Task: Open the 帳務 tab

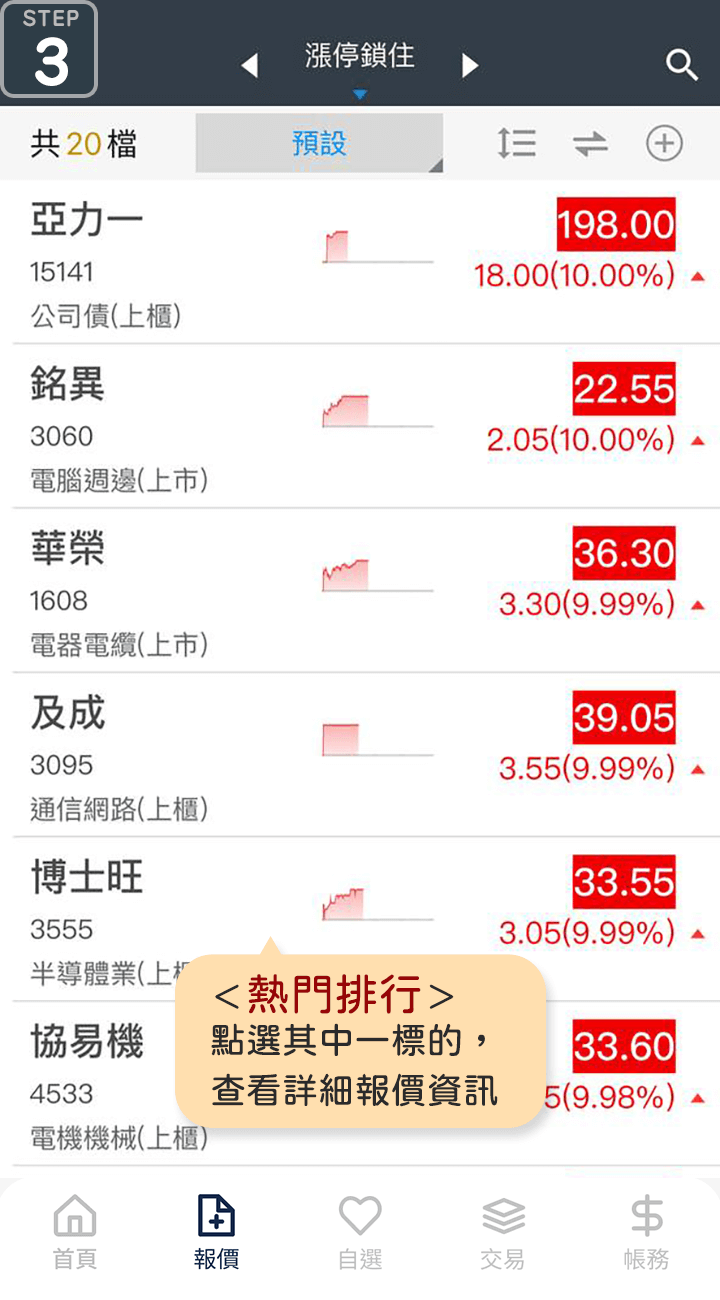Action: pos(646,1232)
